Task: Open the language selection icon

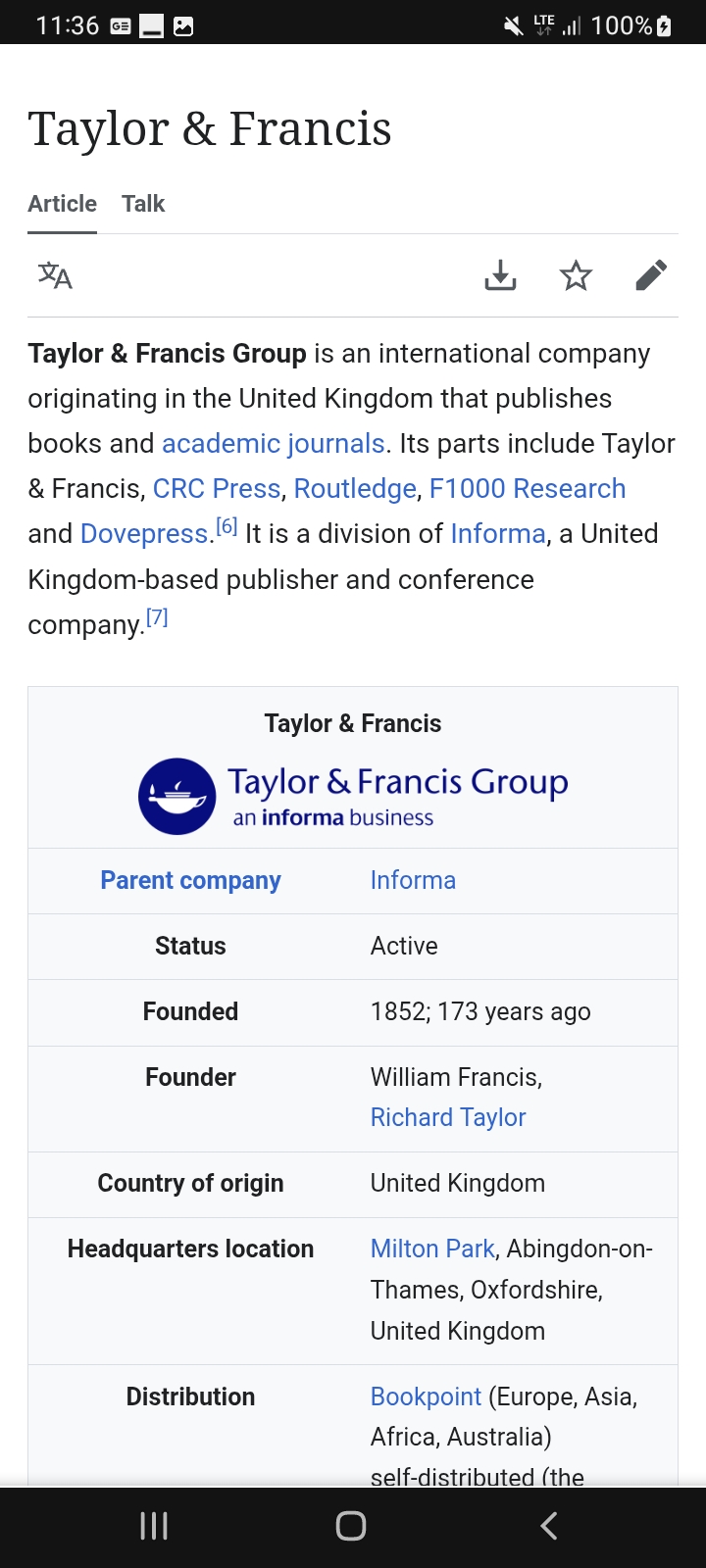Action: 55,276
